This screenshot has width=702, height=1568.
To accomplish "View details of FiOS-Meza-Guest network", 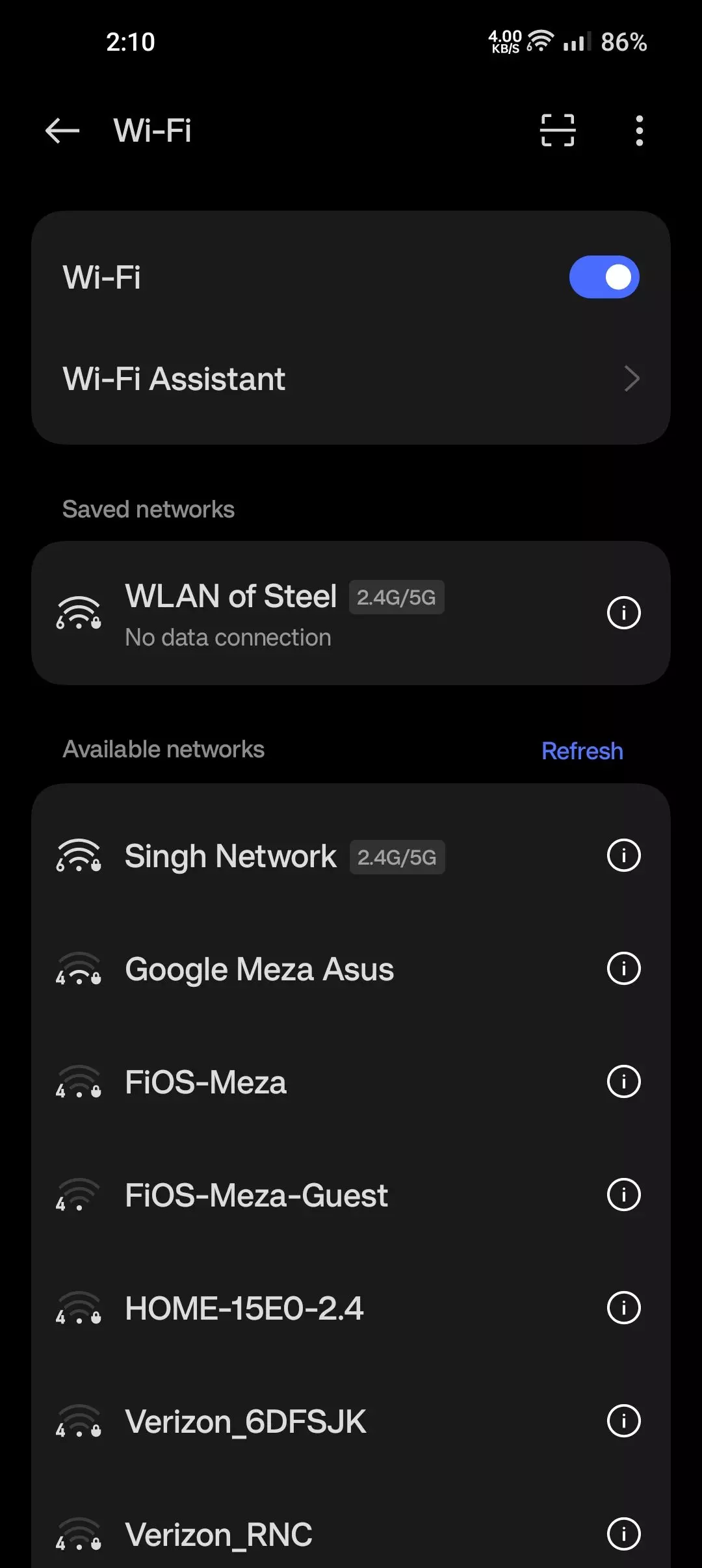I will coord(623,1194).
